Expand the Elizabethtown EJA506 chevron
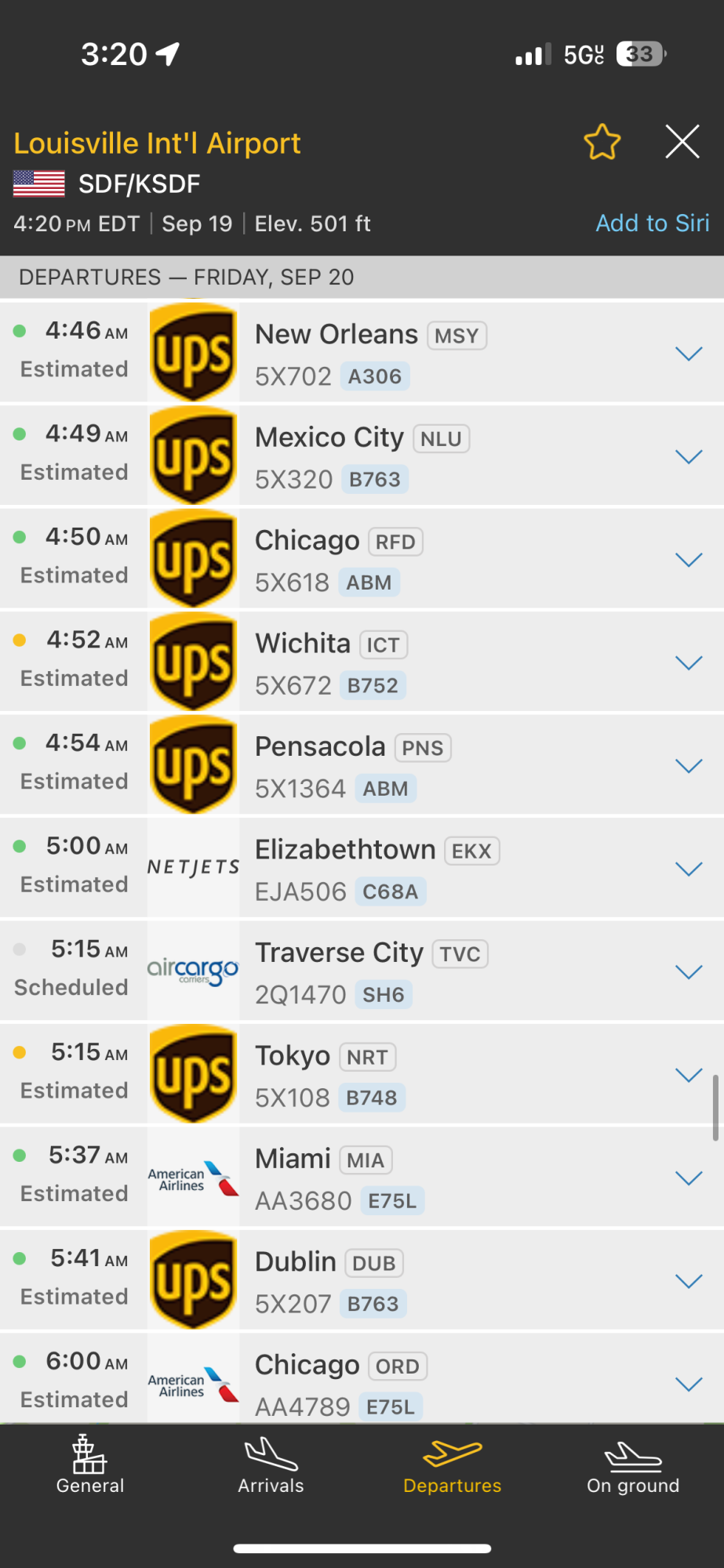 click(x=689, y=869)
